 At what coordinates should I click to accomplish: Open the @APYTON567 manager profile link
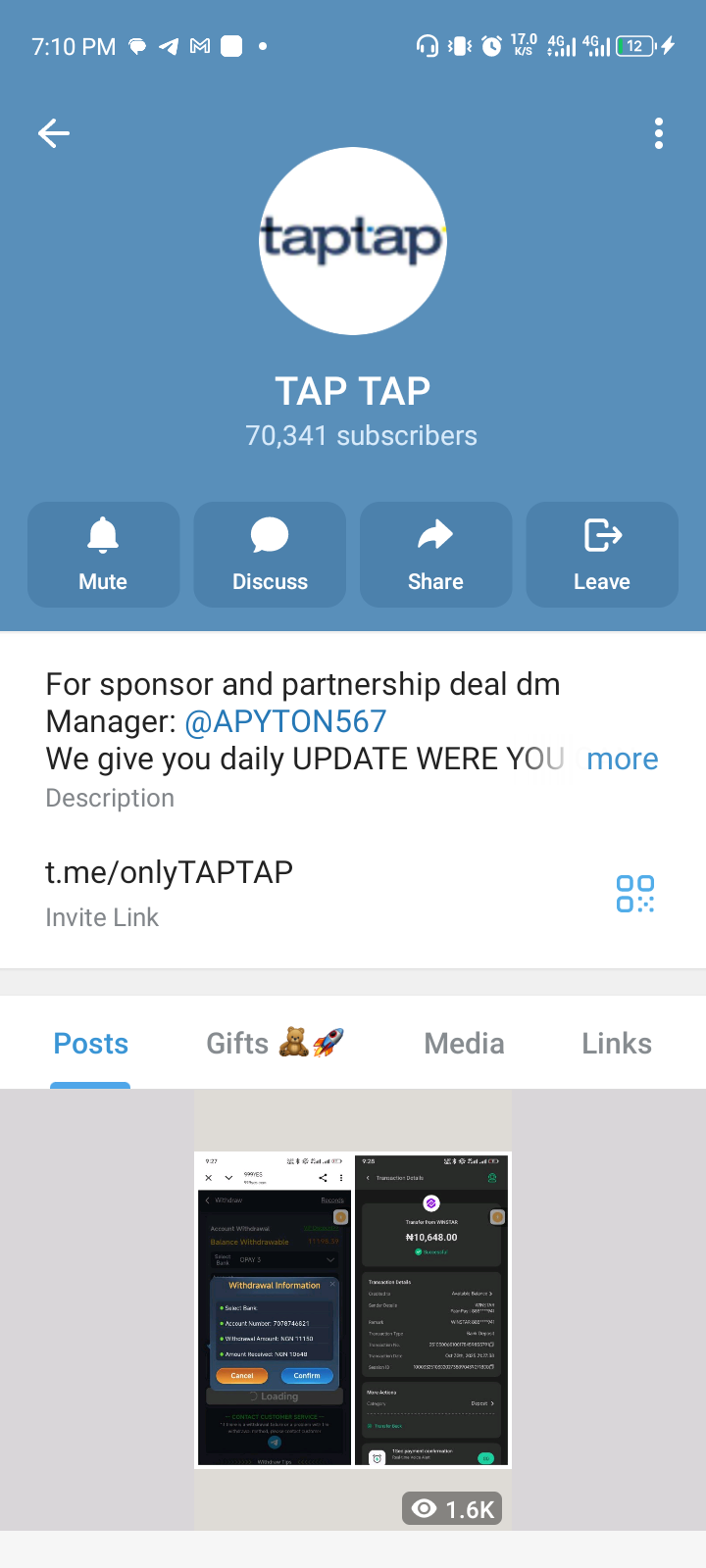tap(285, 722)
